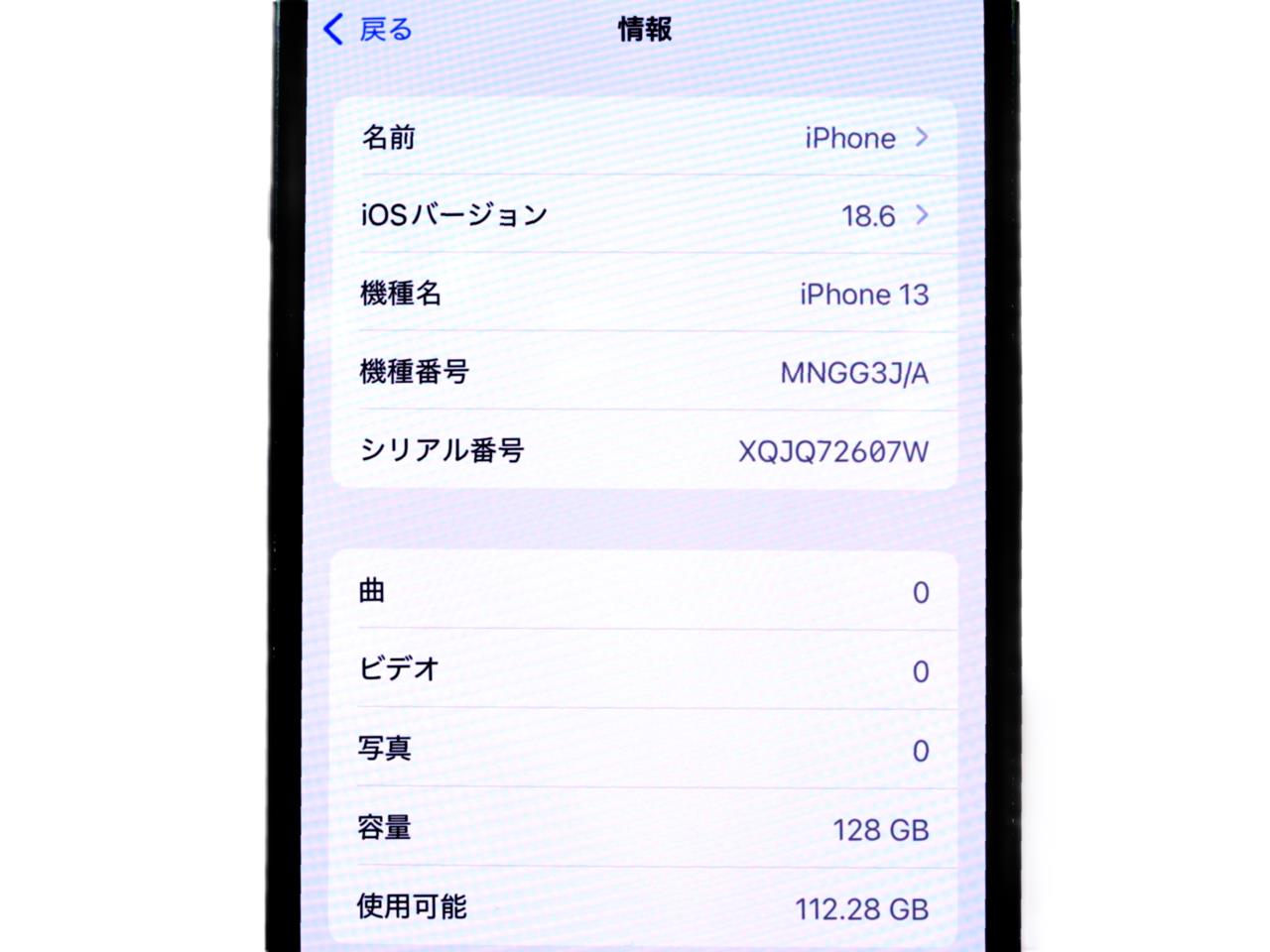Go back with the 戻る button

point(368,30)
